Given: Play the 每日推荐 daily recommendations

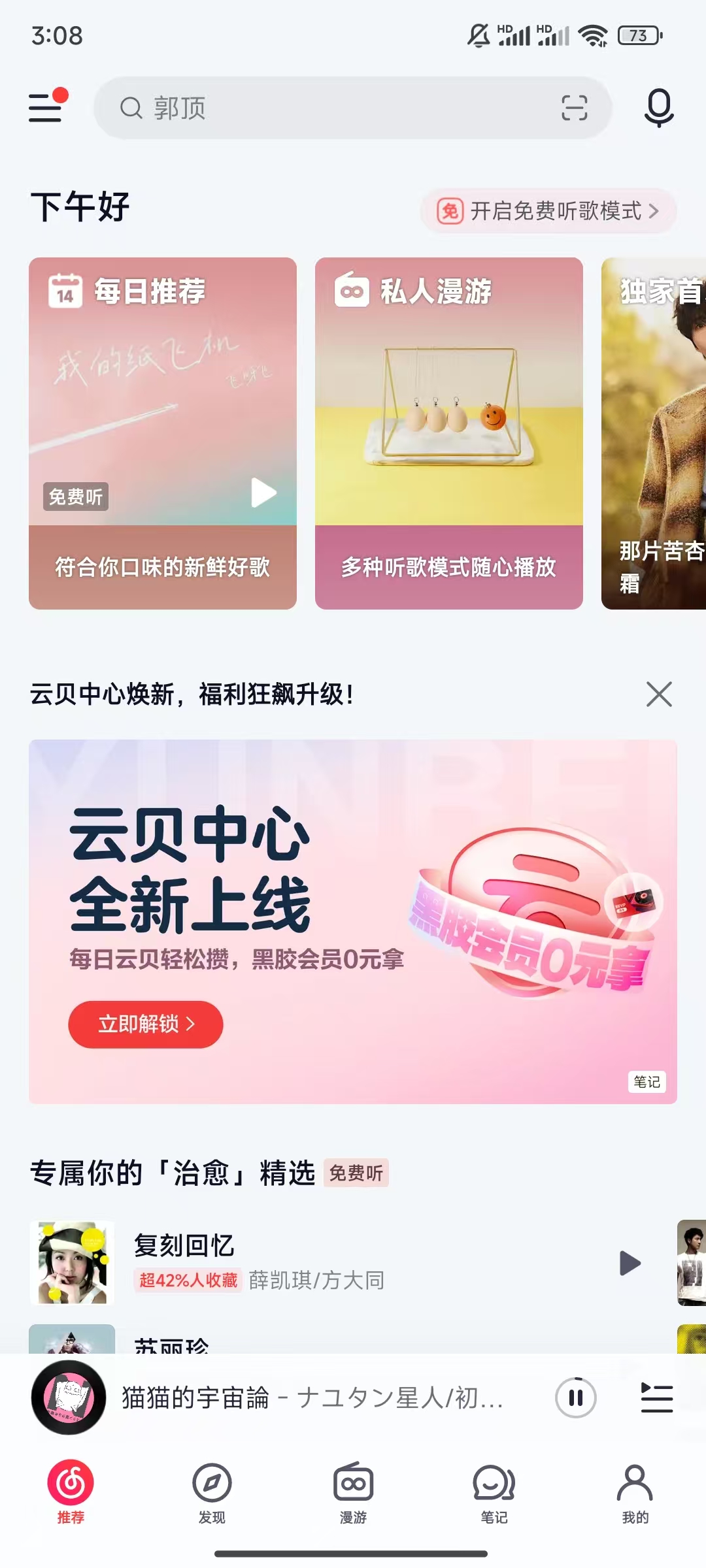Looking at the screenshot, I should click(263, 493).
